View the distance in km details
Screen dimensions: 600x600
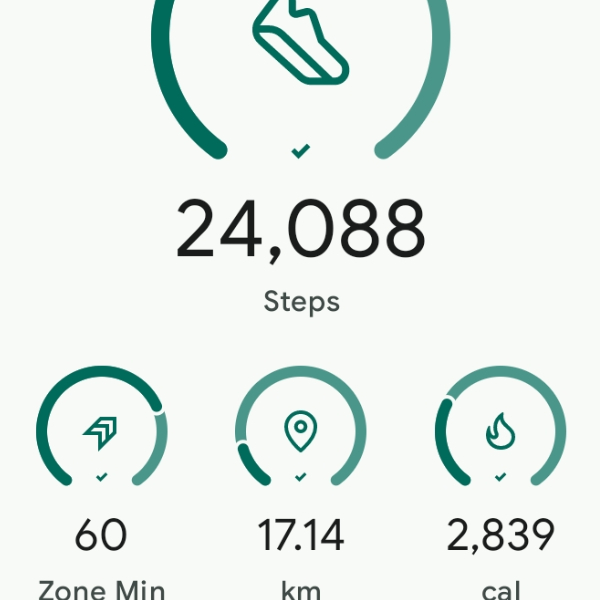(300, 432)
